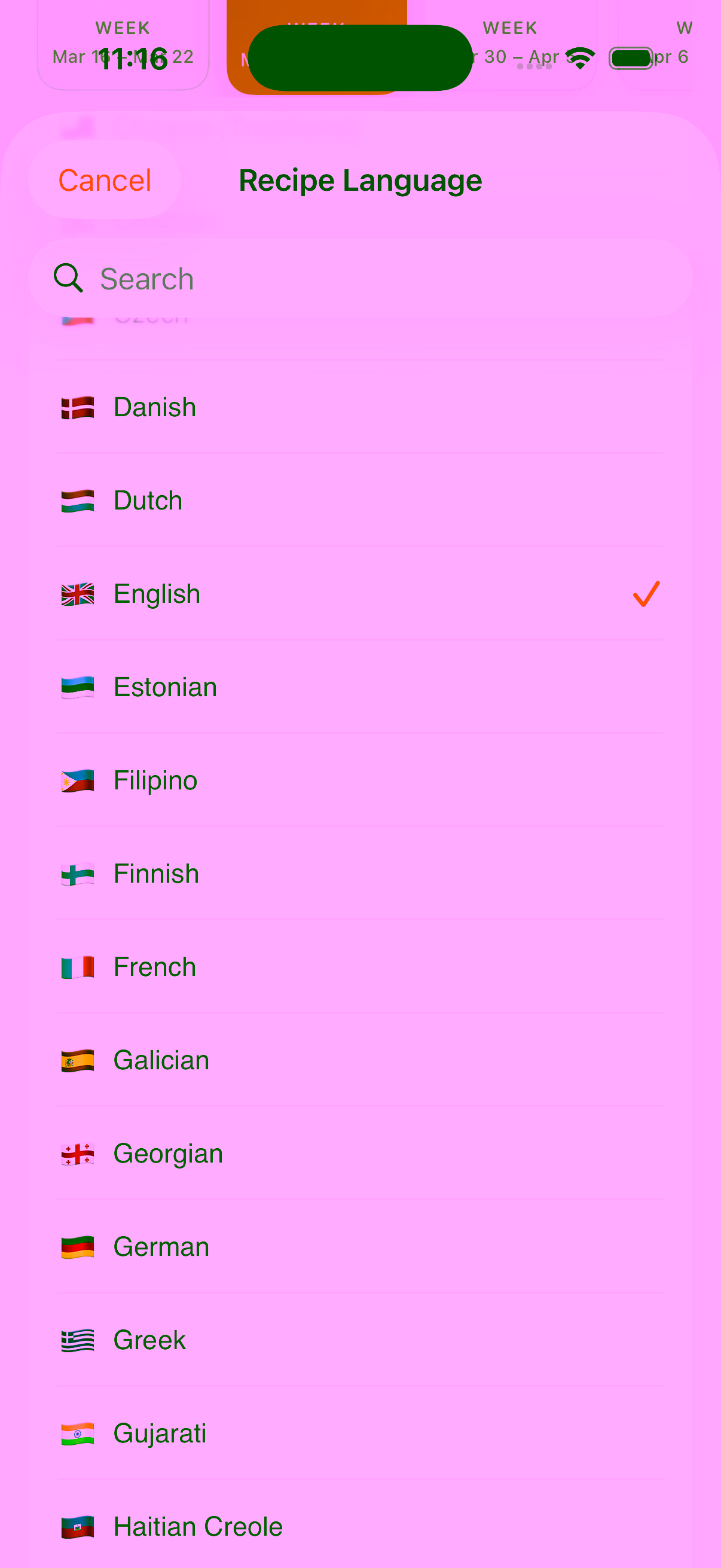721x1568 pixels.
Task: Click the French flag icon
Action: (78, 966)
